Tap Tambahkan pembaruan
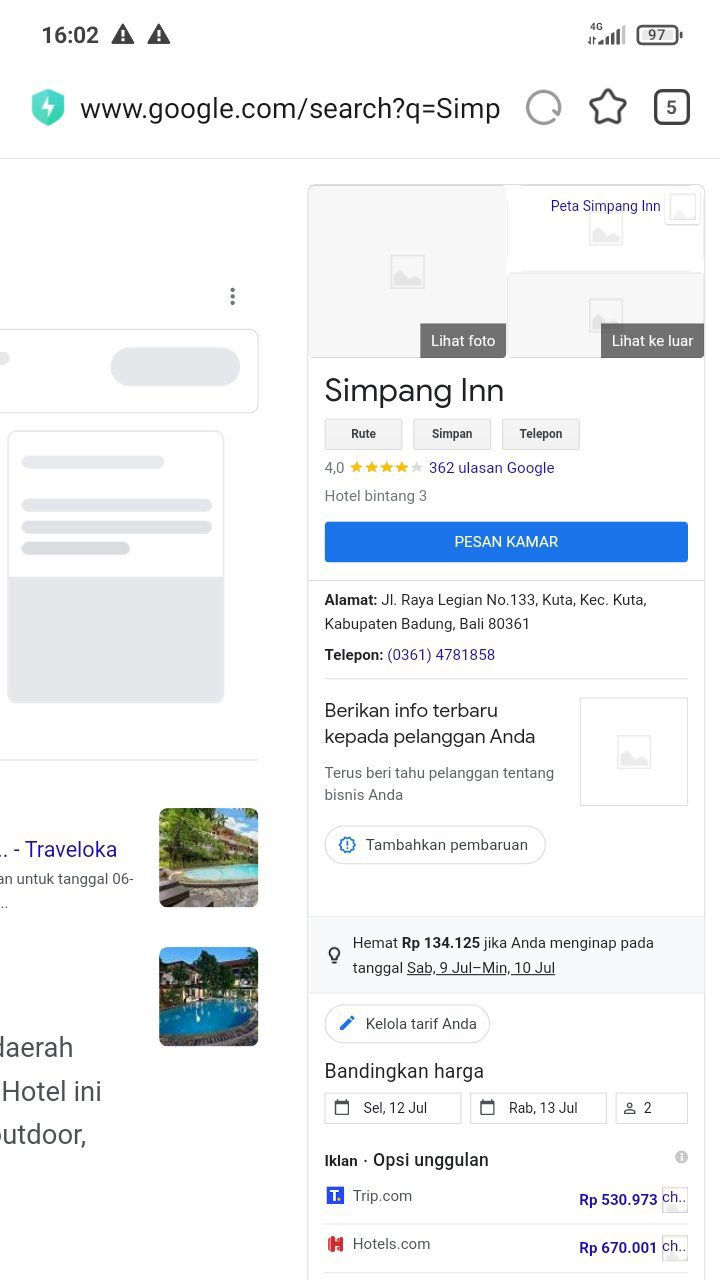 pyautogui.click(x=435, y=845)
